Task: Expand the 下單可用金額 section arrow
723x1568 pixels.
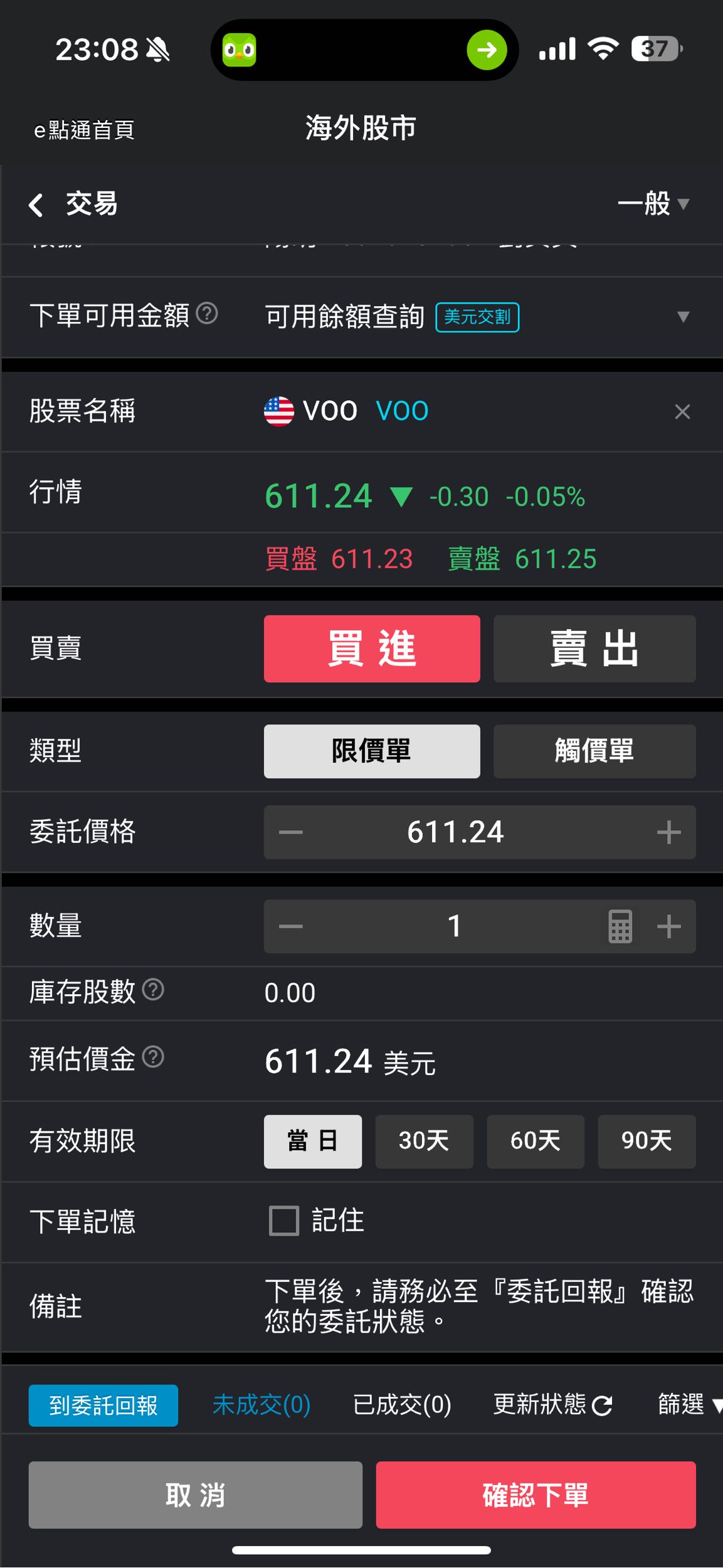Action: coord(683,317)
